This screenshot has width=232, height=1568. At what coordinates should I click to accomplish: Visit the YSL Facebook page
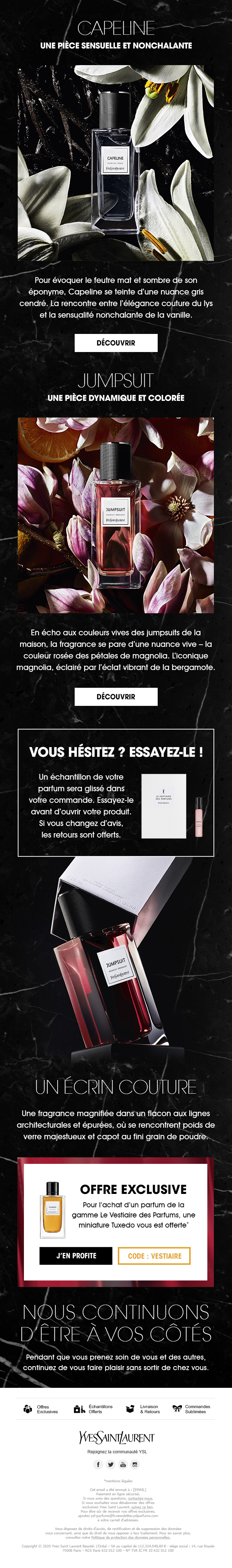(98, 1464)
